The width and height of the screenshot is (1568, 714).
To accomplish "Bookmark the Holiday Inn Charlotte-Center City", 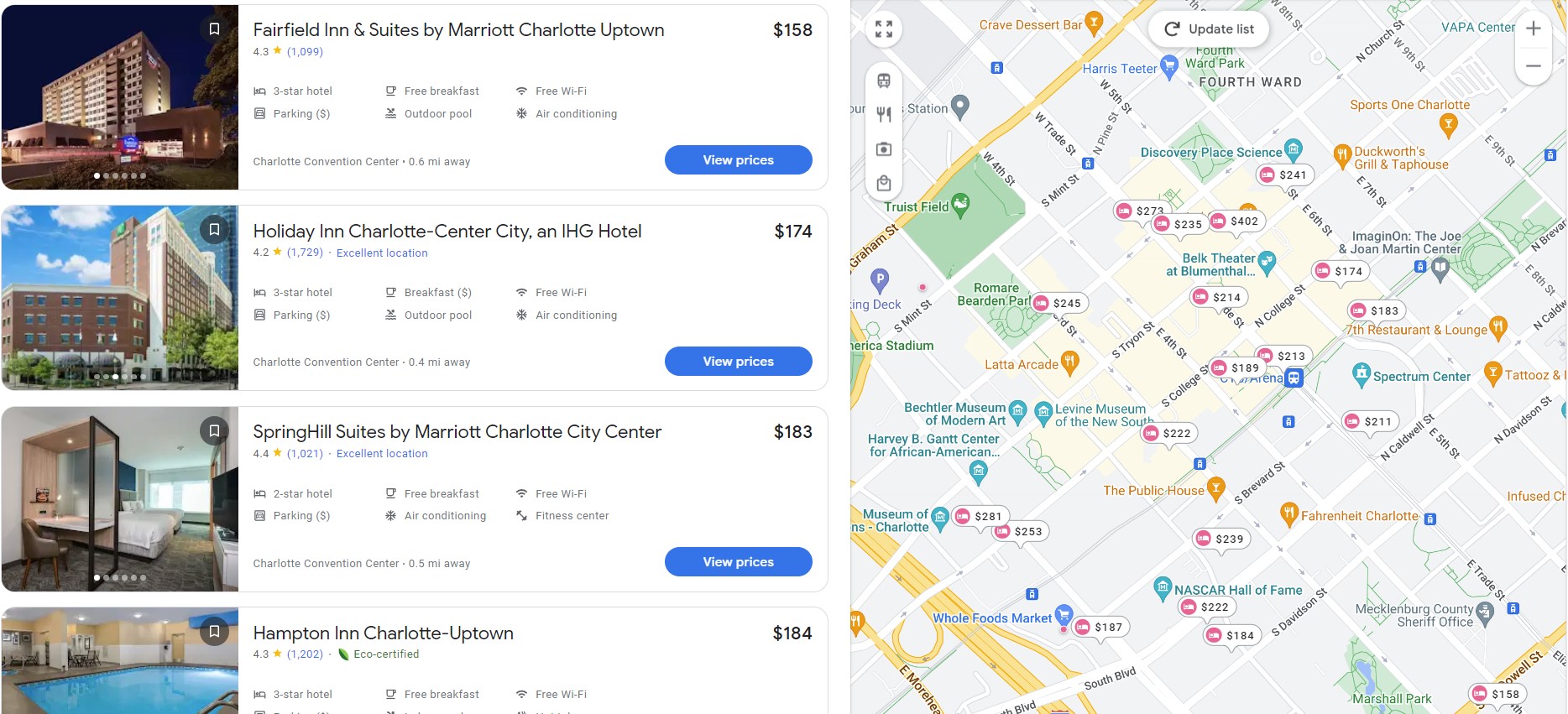I will point(214,230).
